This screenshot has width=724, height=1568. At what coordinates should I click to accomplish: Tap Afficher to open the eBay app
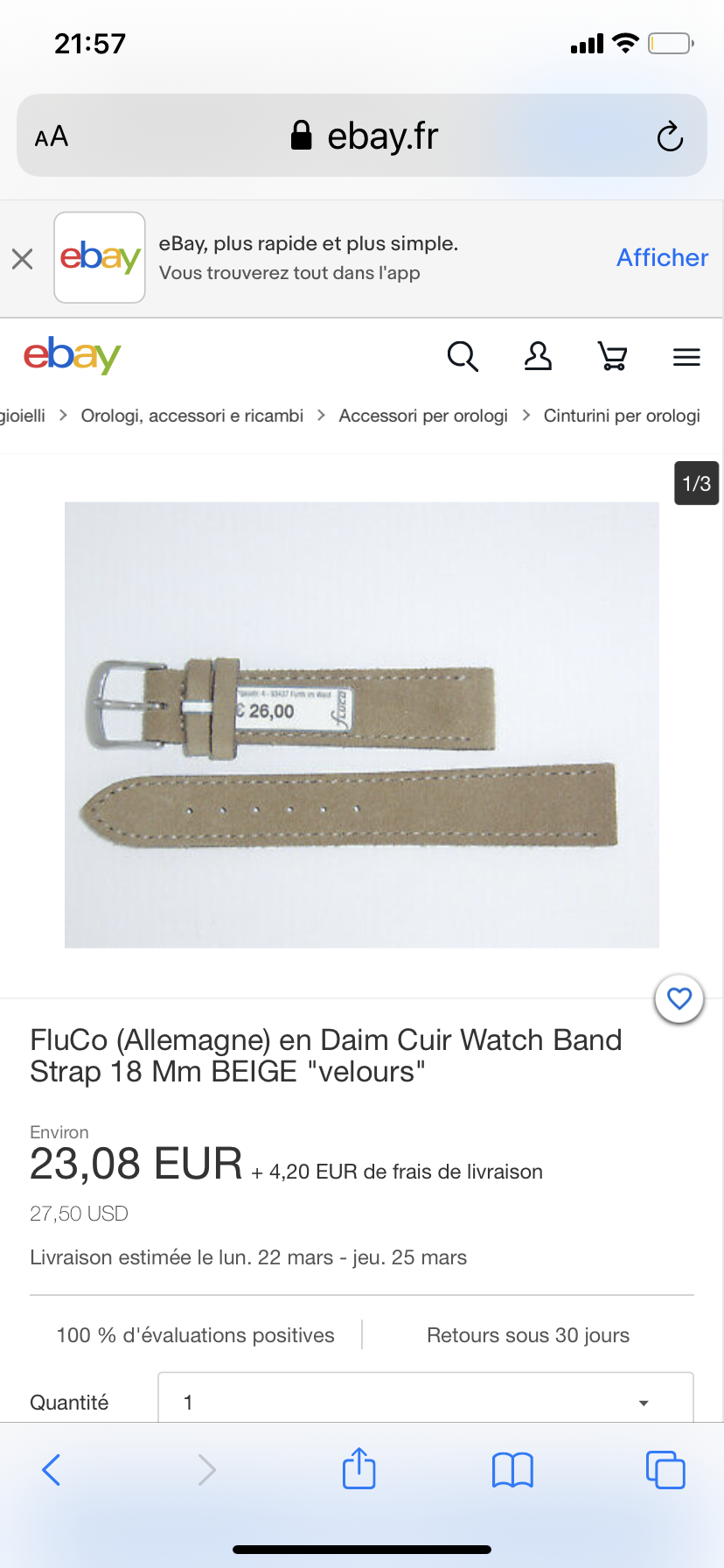[x=662, y=257]
